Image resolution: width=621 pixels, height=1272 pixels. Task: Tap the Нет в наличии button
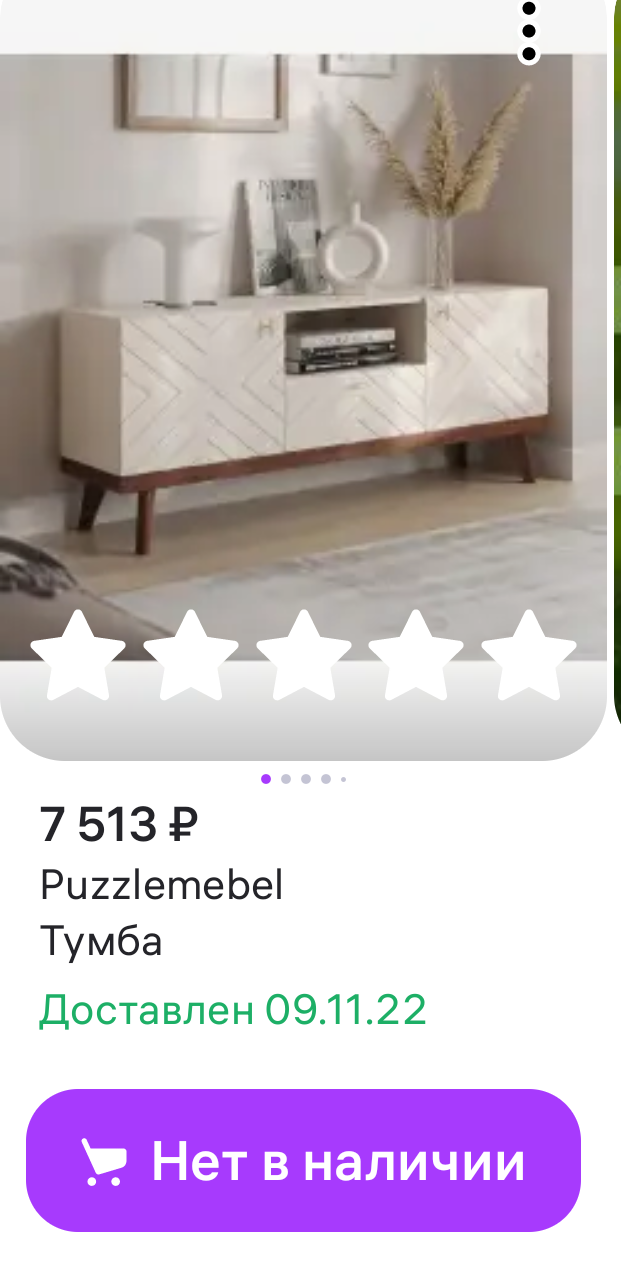303,1160
